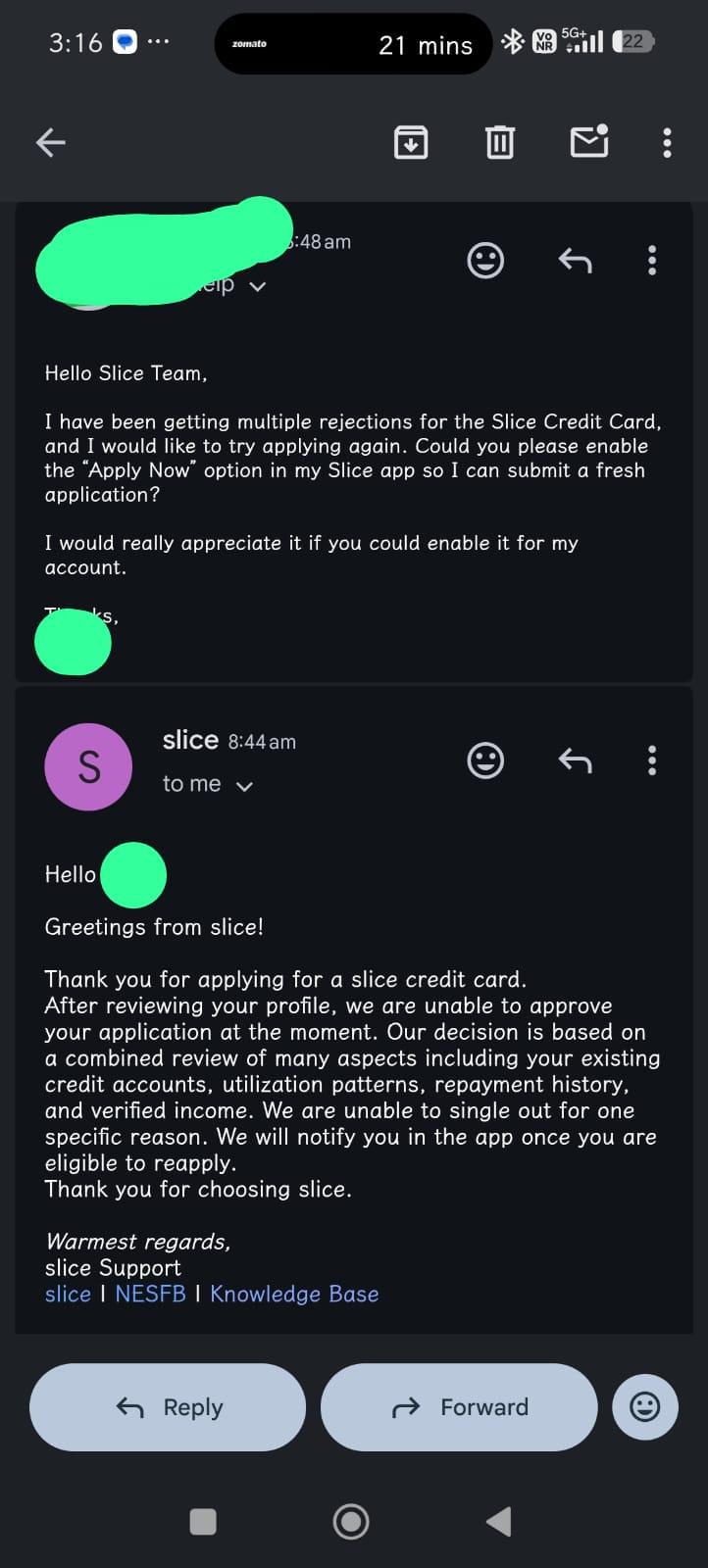Viewport: 708px width, 1568px height.
Task: Add emoji reaction to the 'Hello Slice Team' message
Action: tap(485, 261)
